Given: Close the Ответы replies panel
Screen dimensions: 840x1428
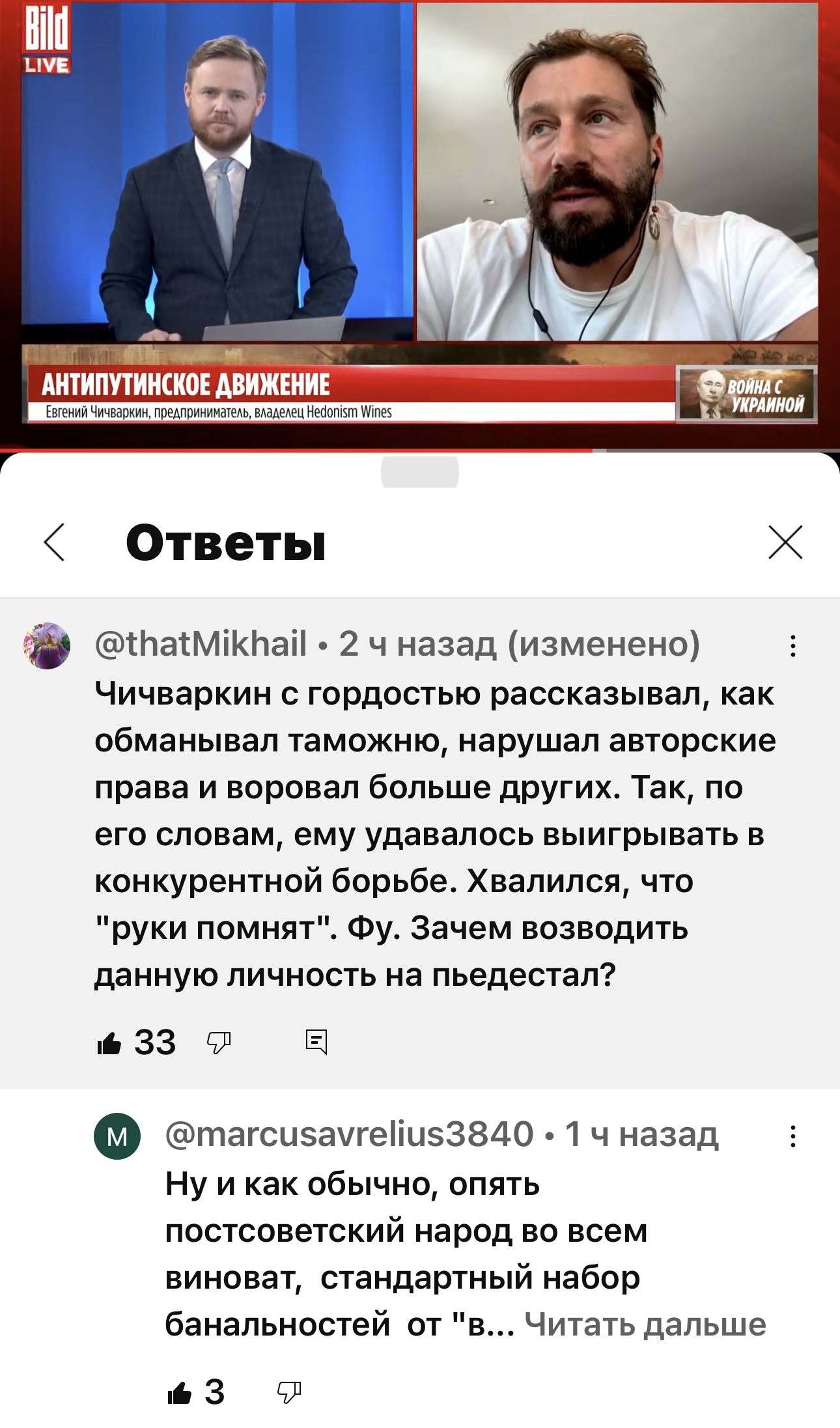Looking at the screenshot, I should (x=785, y=542).
